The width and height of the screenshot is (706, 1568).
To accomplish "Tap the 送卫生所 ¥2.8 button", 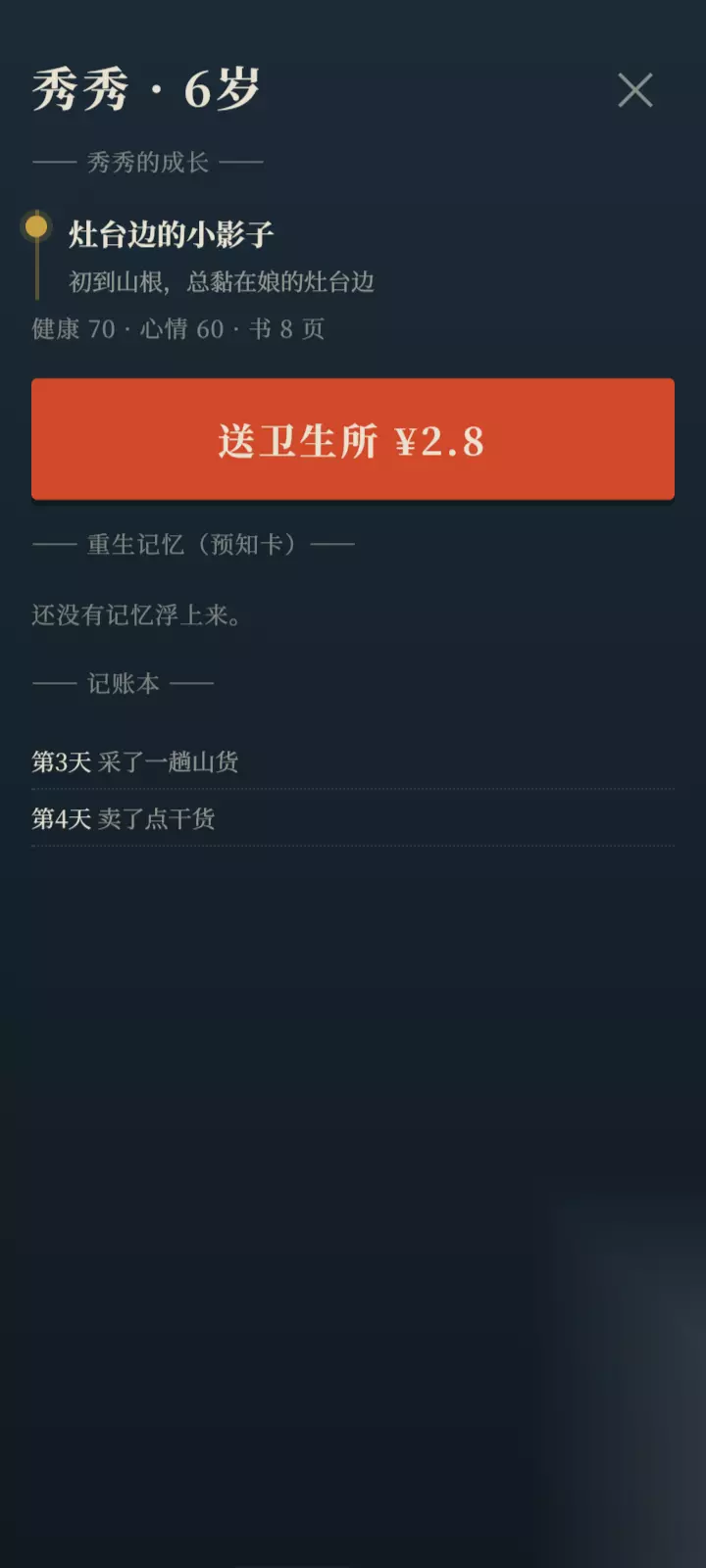I will (353, 439).
